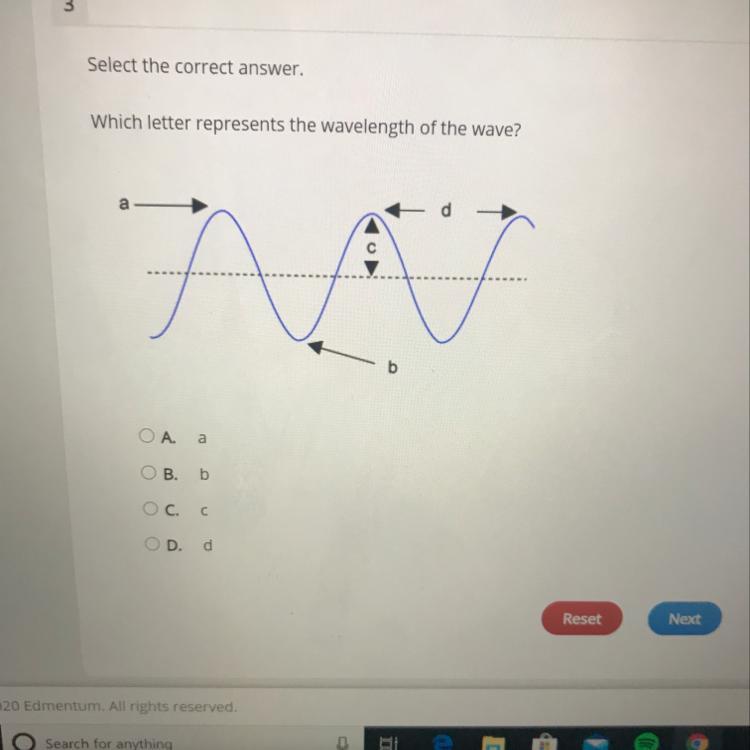
Task: Choose answer option C
Action: [x=148, y=510]
